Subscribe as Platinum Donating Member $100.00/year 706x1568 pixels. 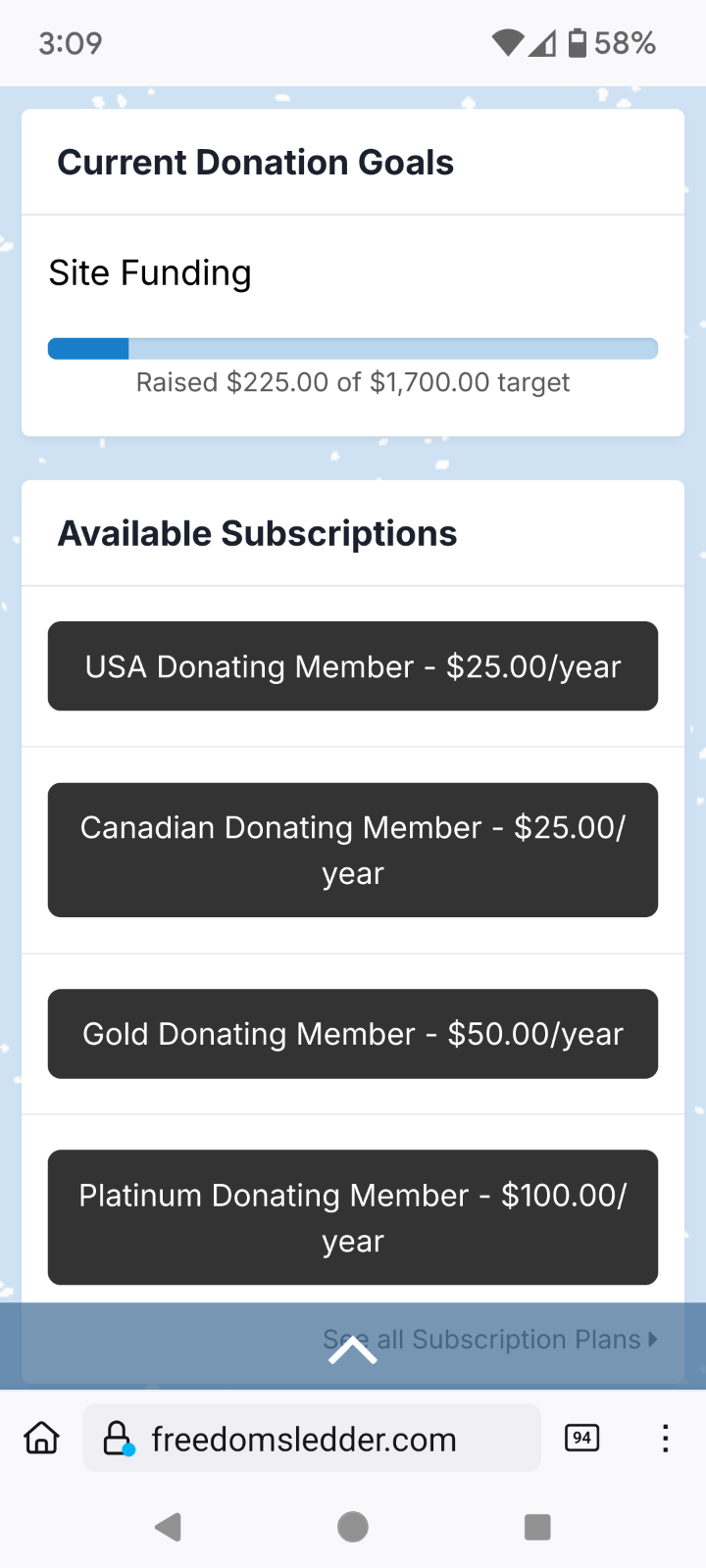click(x=353, y=1217)
